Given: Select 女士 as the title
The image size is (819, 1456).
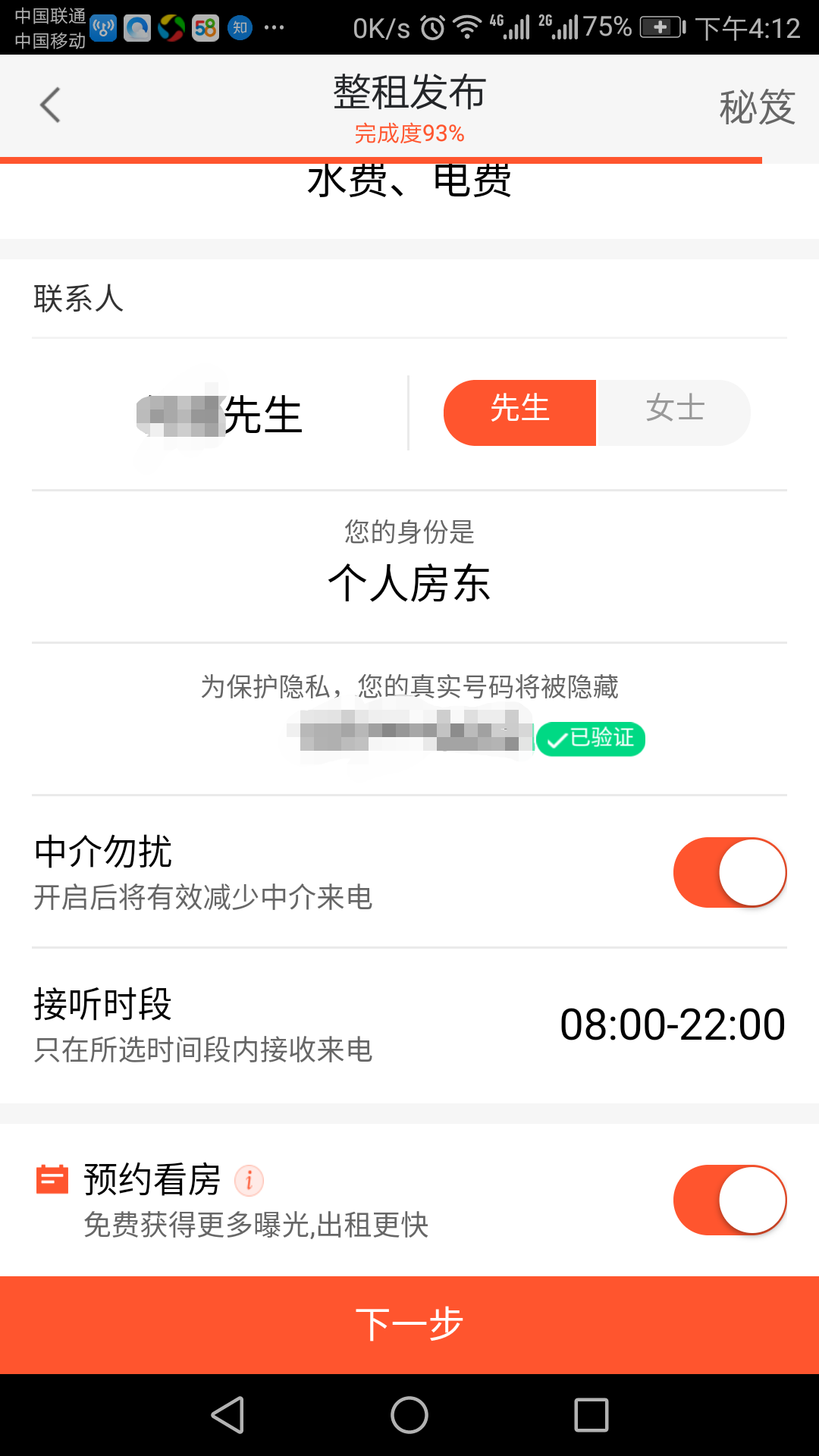Looking at the screenshot, I should click(x=674, y=412).
